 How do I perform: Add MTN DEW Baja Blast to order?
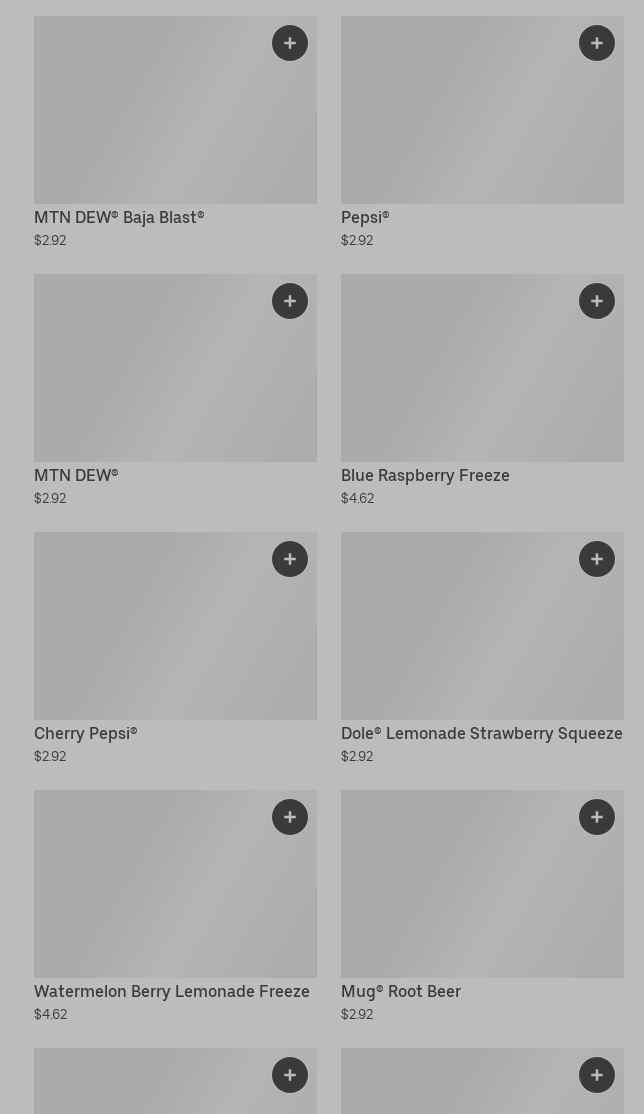coord(290,43)
